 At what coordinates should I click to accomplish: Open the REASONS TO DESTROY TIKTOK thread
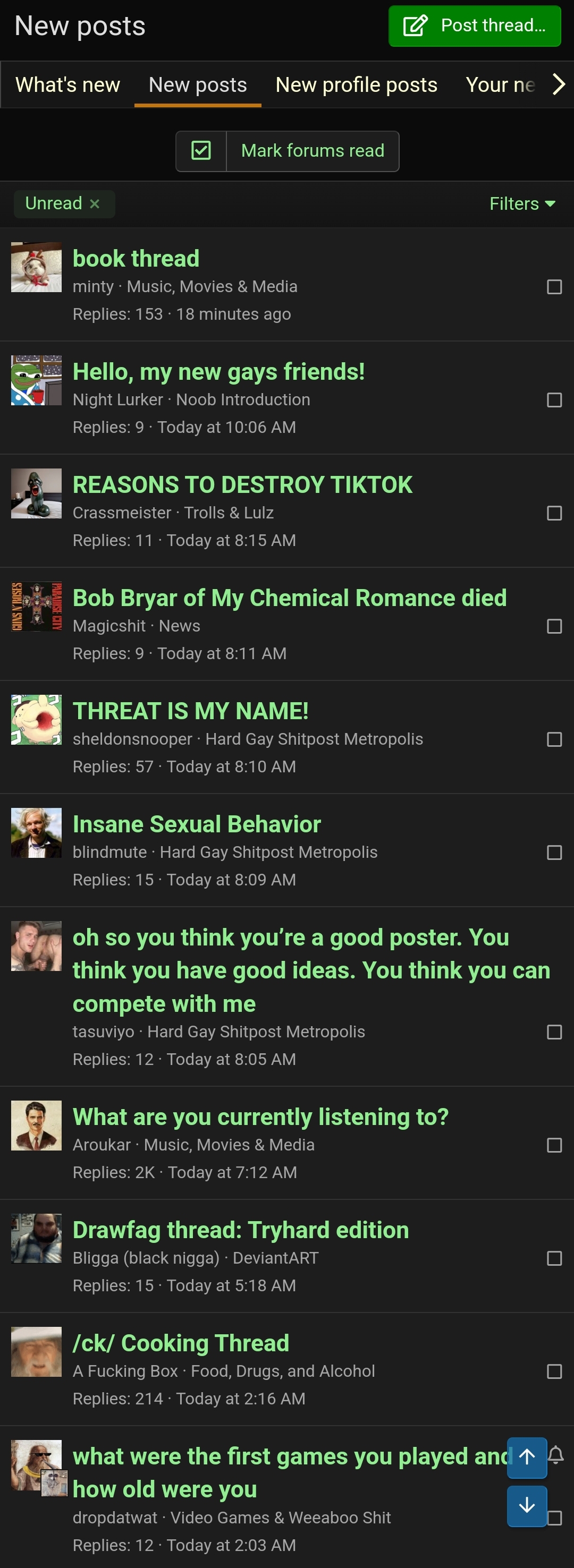[242, 485]
